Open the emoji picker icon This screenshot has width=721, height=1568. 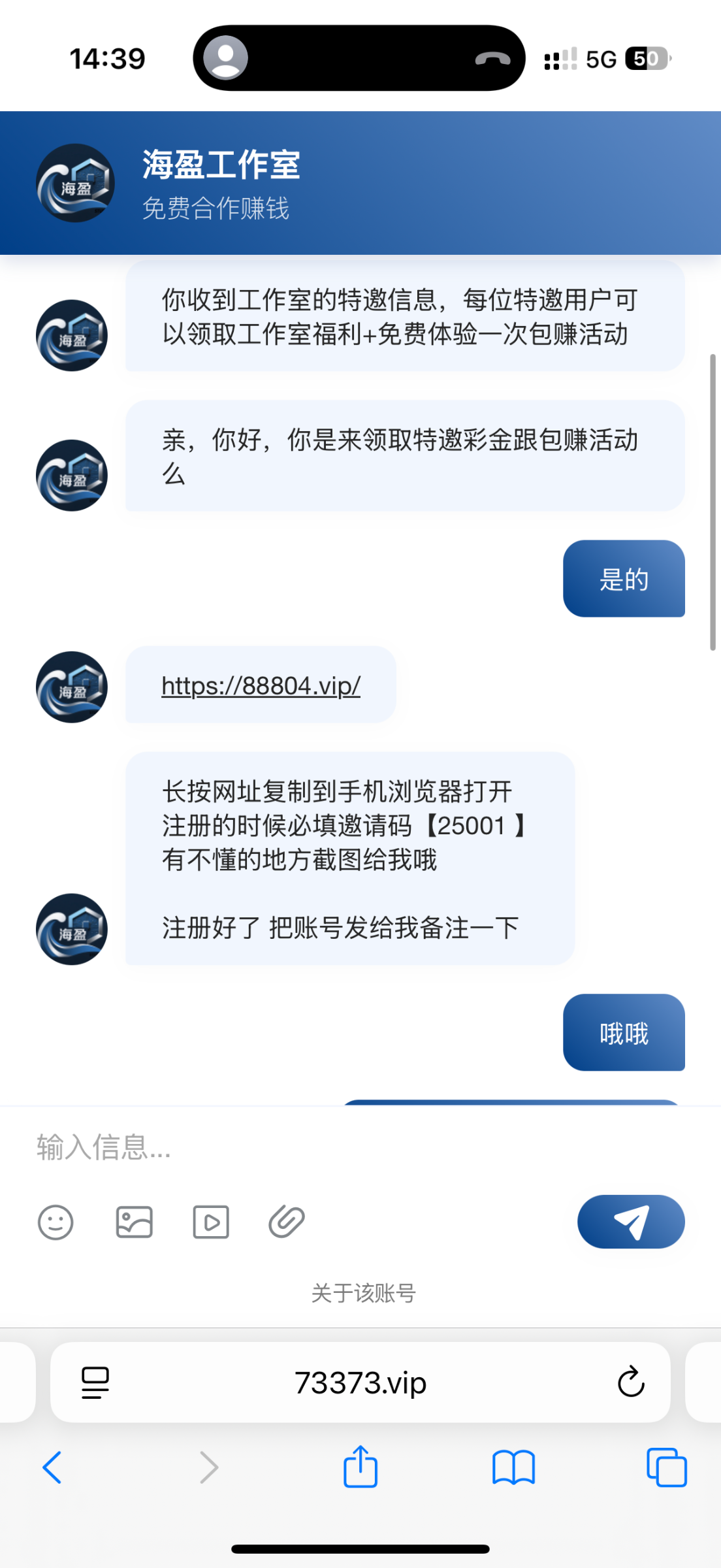(x=56, y=1220)
